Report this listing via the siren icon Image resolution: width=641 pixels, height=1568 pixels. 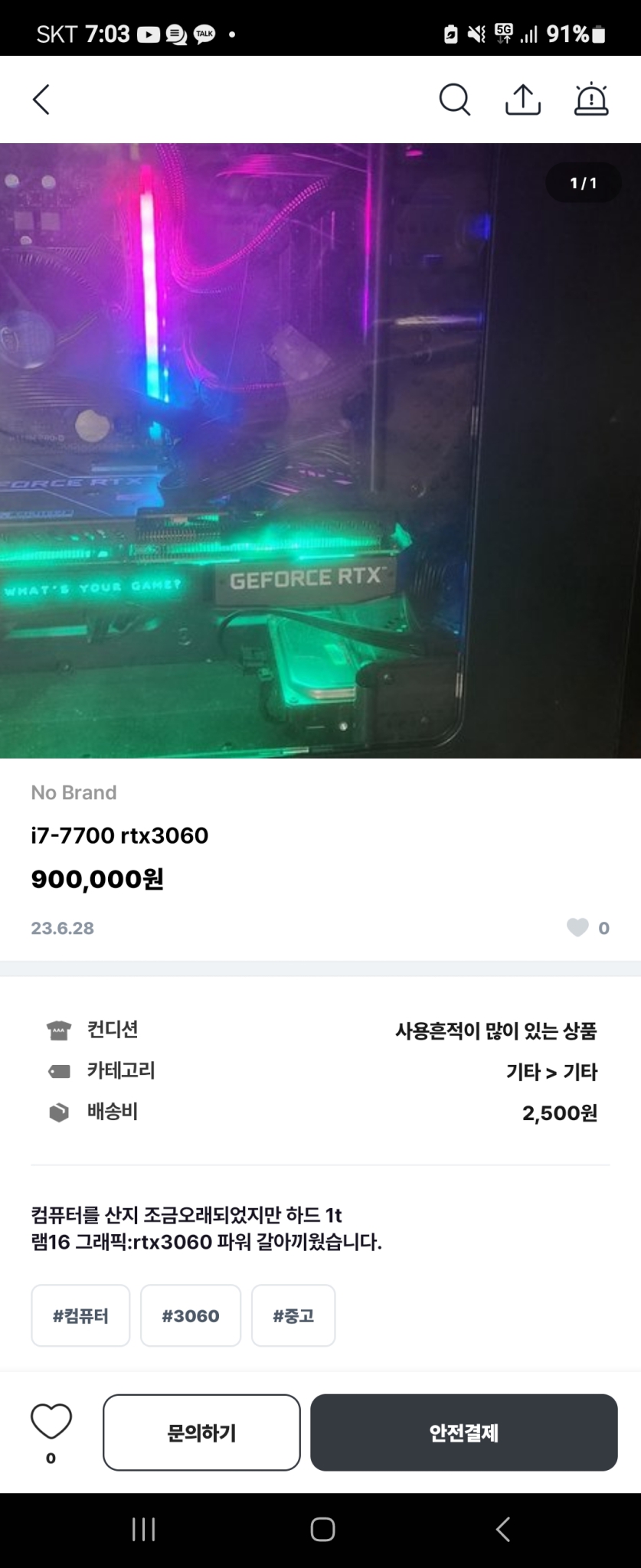coord(591,100)
